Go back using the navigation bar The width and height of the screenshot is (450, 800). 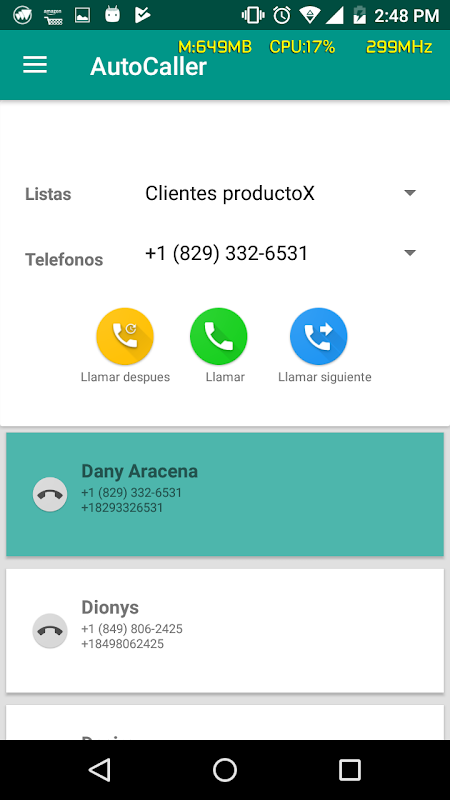[99, 769]
